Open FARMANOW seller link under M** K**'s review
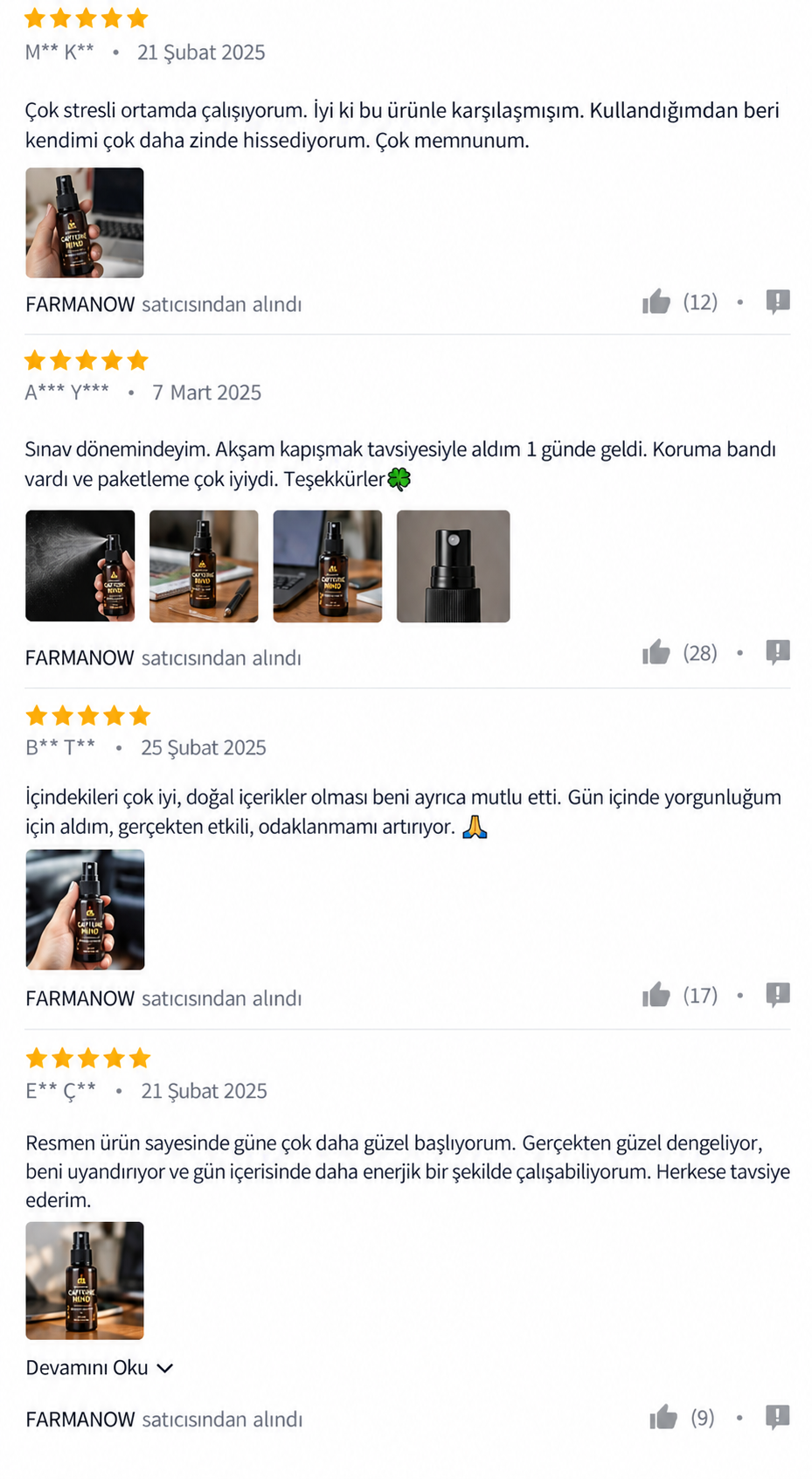Image resolution: width=812 pixels, height=1479 pixels. point(80,304)
